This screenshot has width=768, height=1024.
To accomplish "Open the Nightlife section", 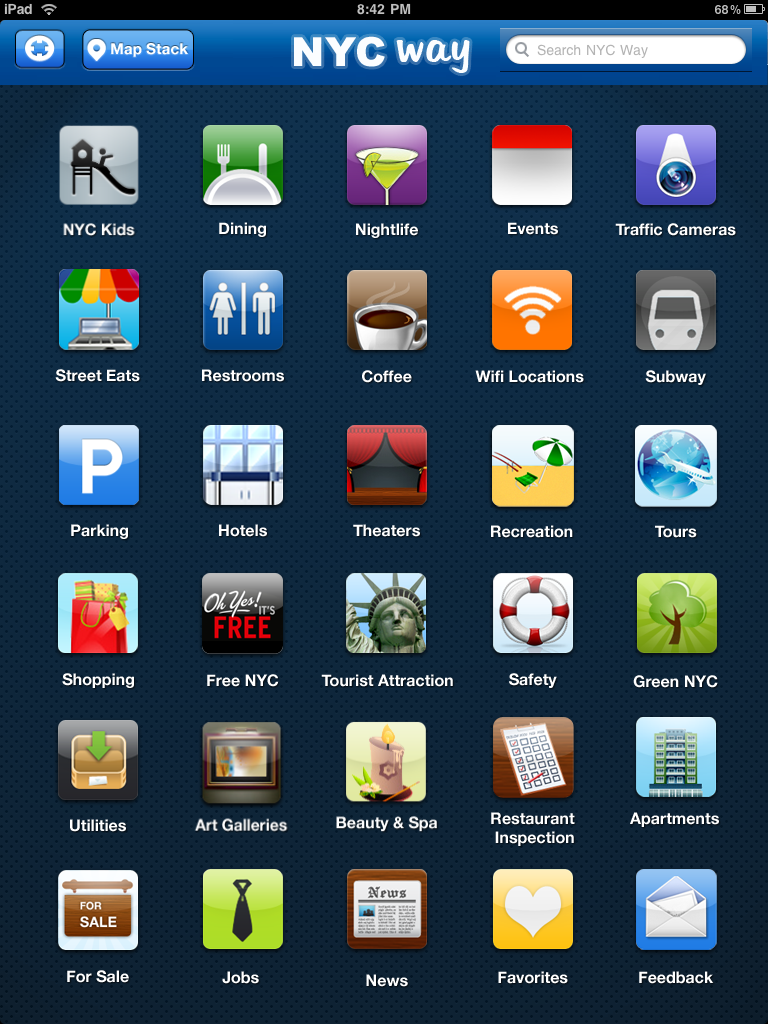I will pos(387,166).
